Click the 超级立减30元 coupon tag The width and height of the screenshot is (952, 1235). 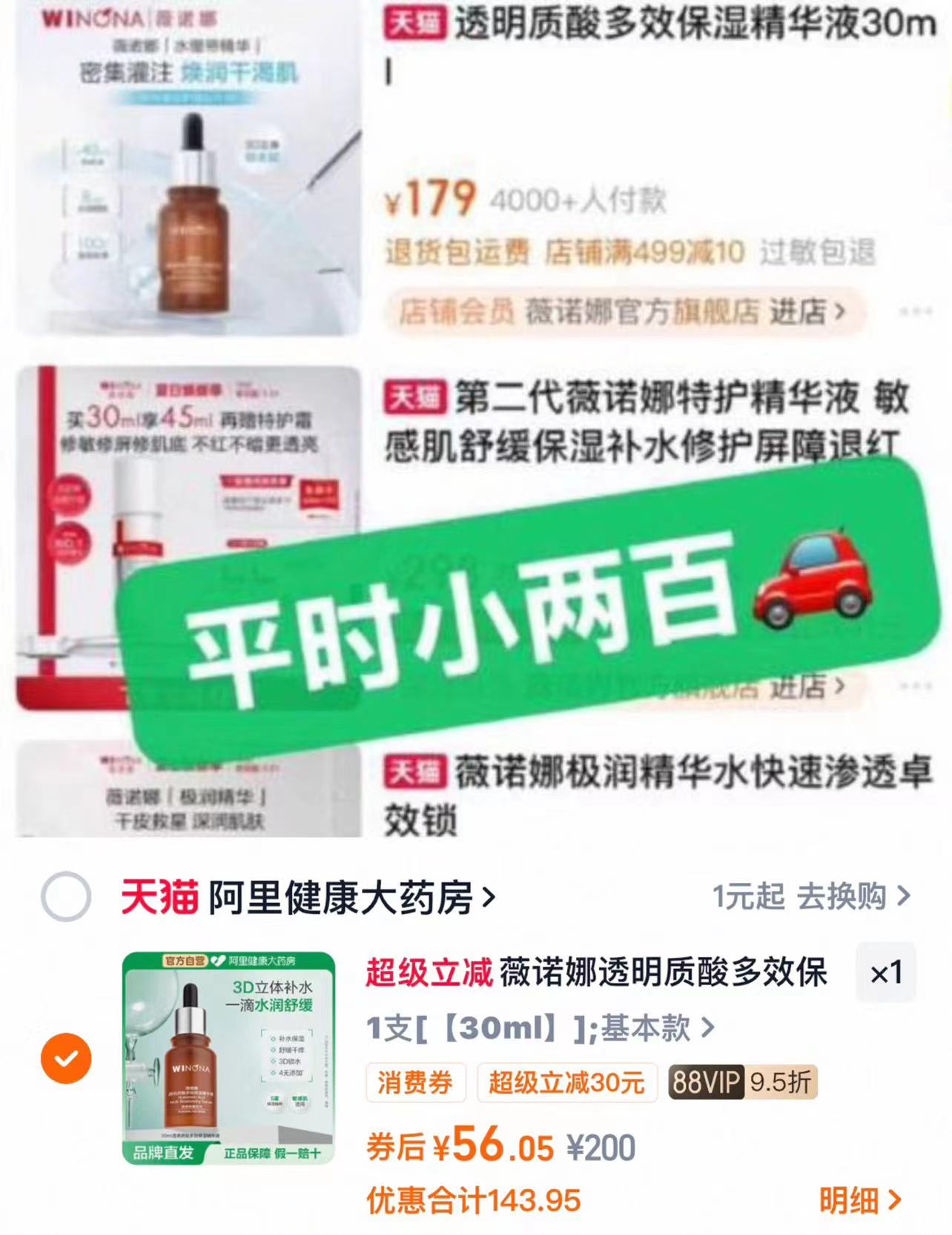pyautogui.click(x=566, y=1083)
